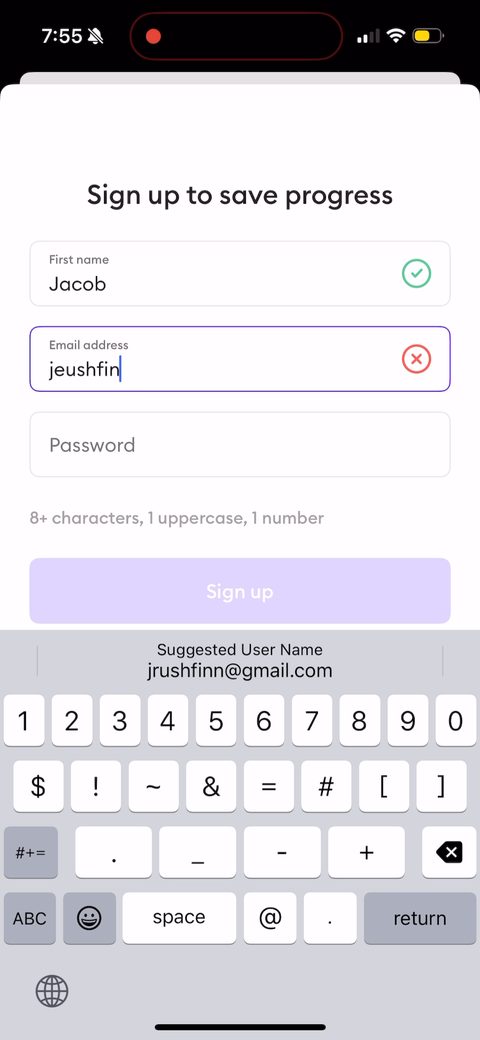Tap the space key

tap(179, 918)
